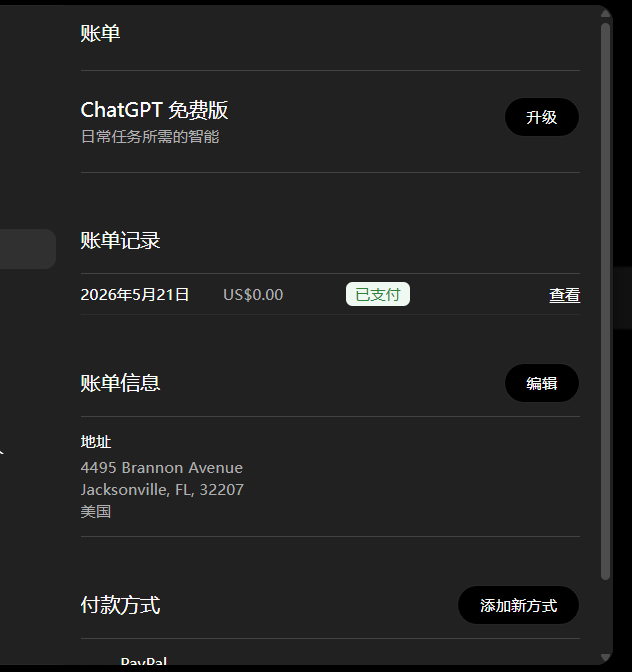This screenshot has height=672, width=632.
Task: Tap 添加新方式 to add a payment method
Action: point(518,605)
